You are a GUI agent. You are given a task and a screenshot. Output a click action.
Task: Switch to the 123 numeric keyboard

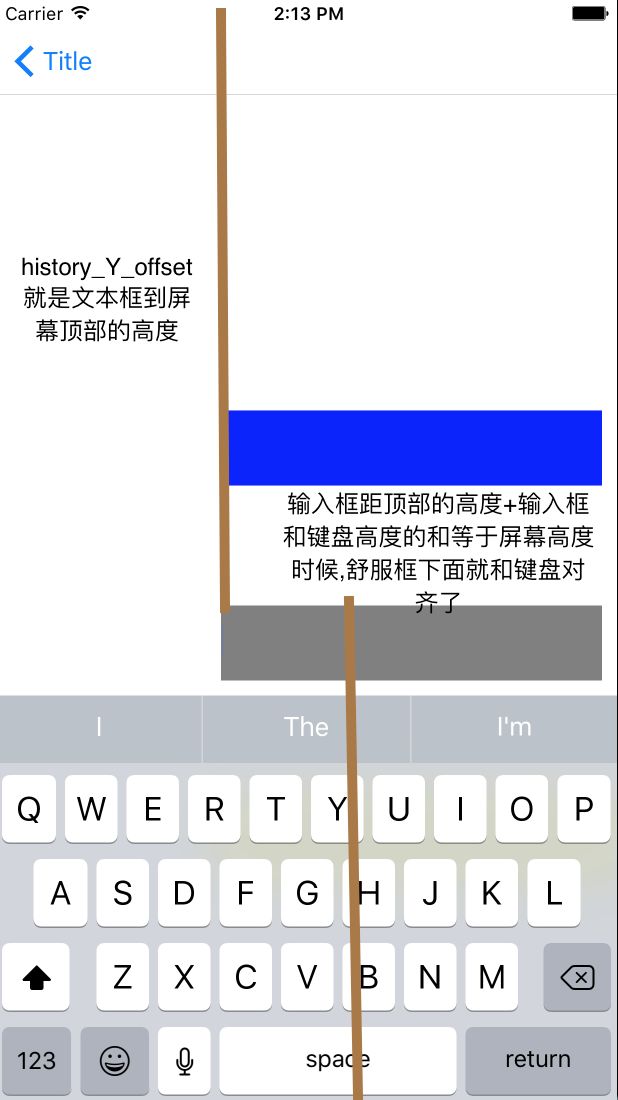(x=36, y=1060)
